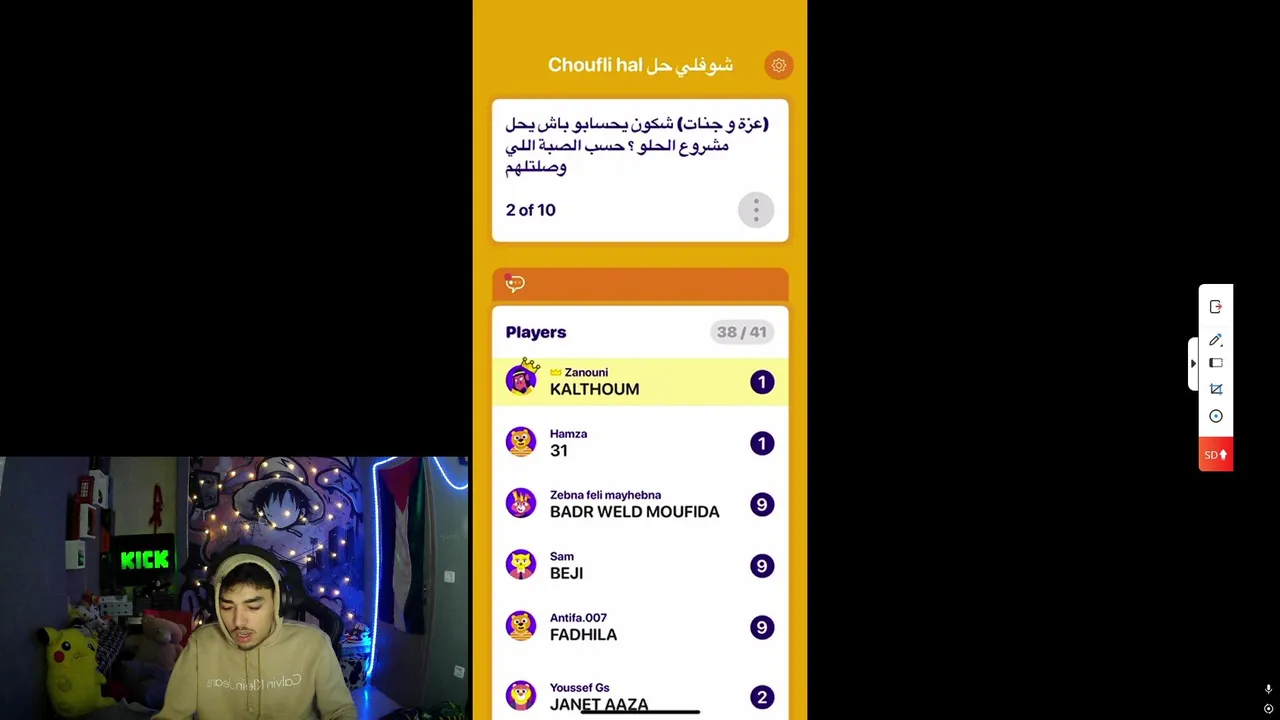The width and height of the screenshot is (1280, 720).
Task: Open the three-dot menu on question card
Action: (756, 210)
